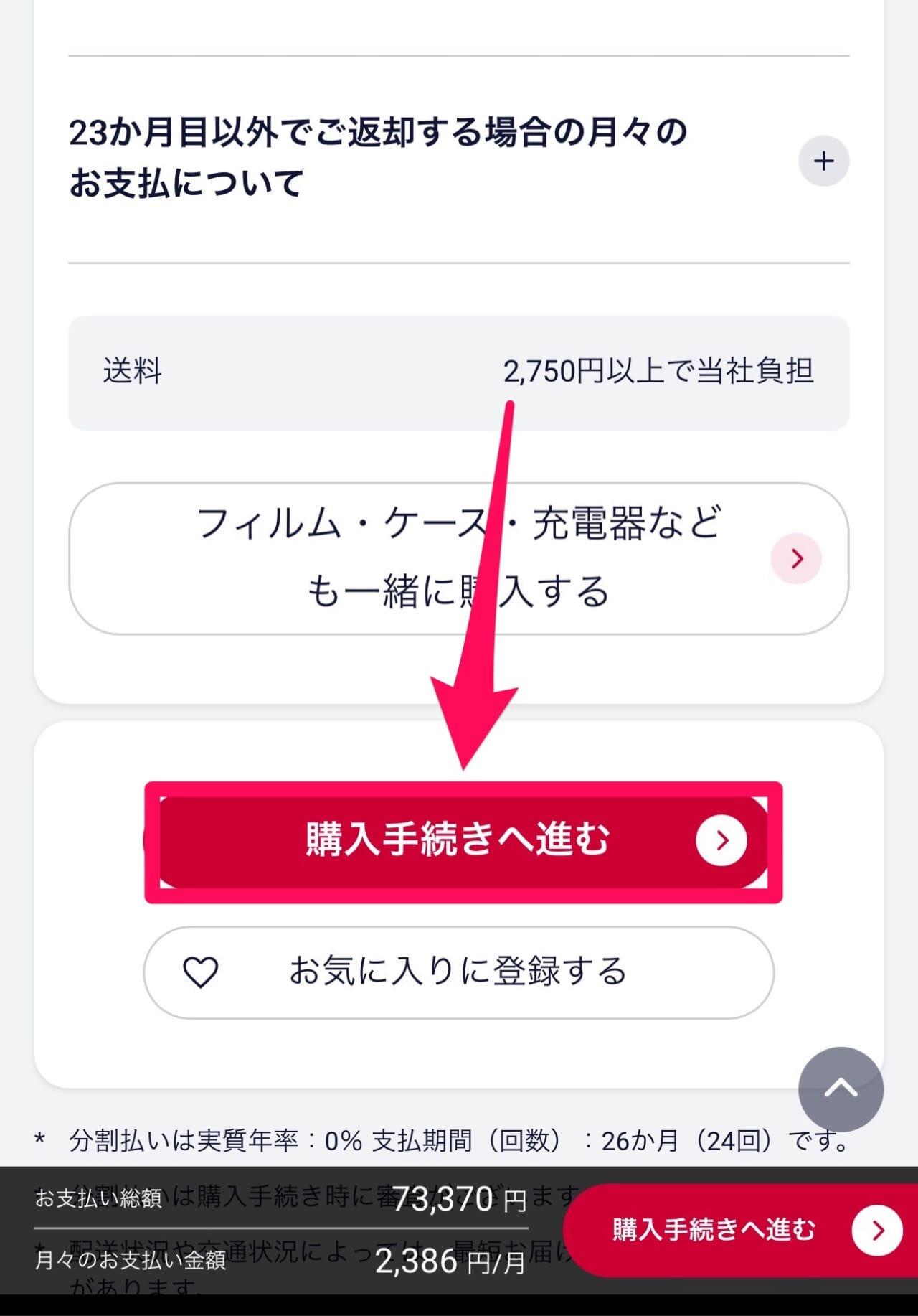Select the circled chevron on the film and case button
918x1316 pixels.
[x=796, y=559]
